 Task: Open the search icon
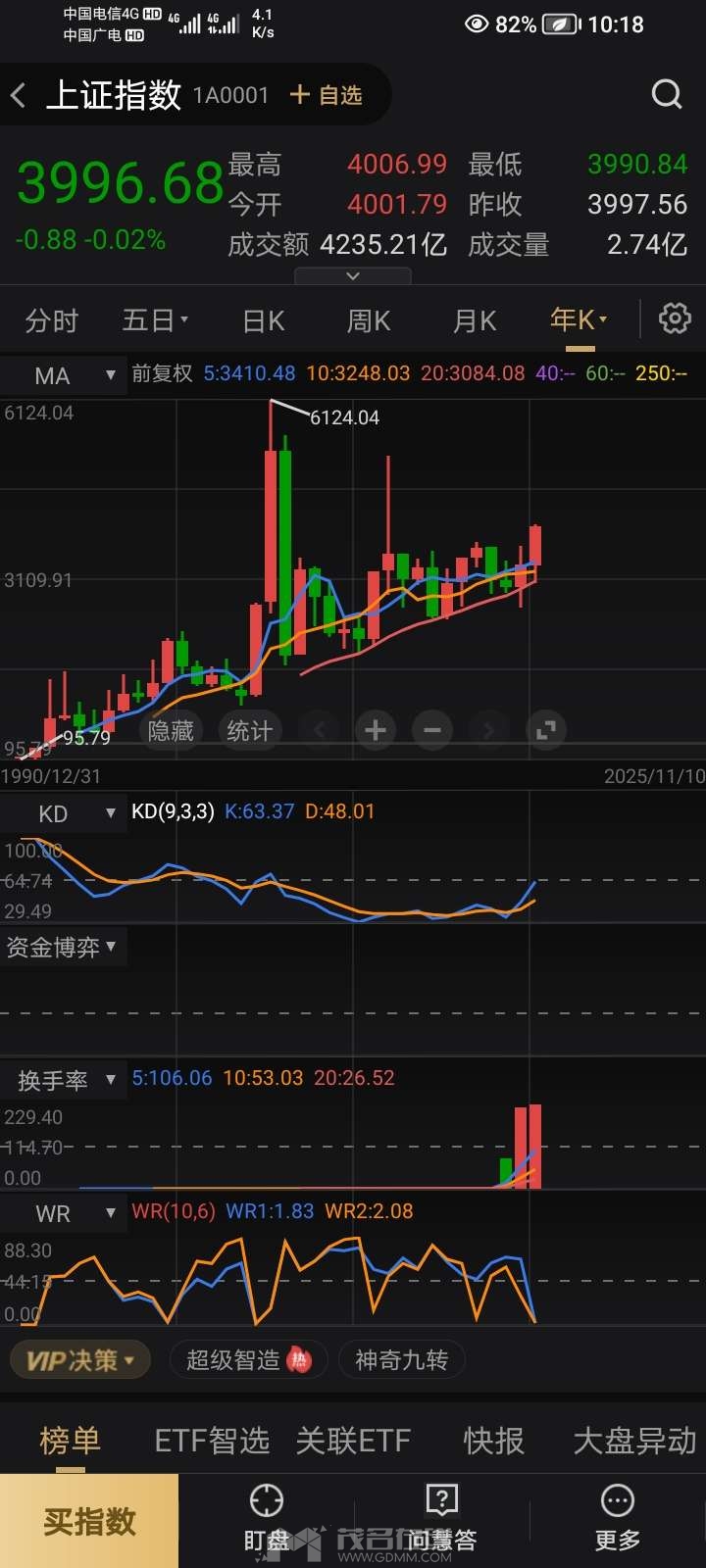pyautogui.click(x=667, y=94)
